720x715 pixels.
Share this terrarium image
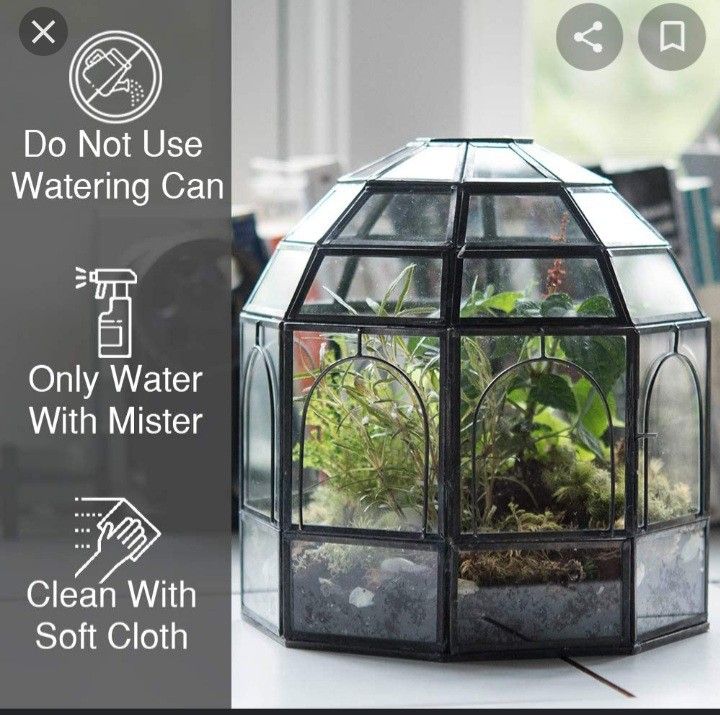click(589, 37)
